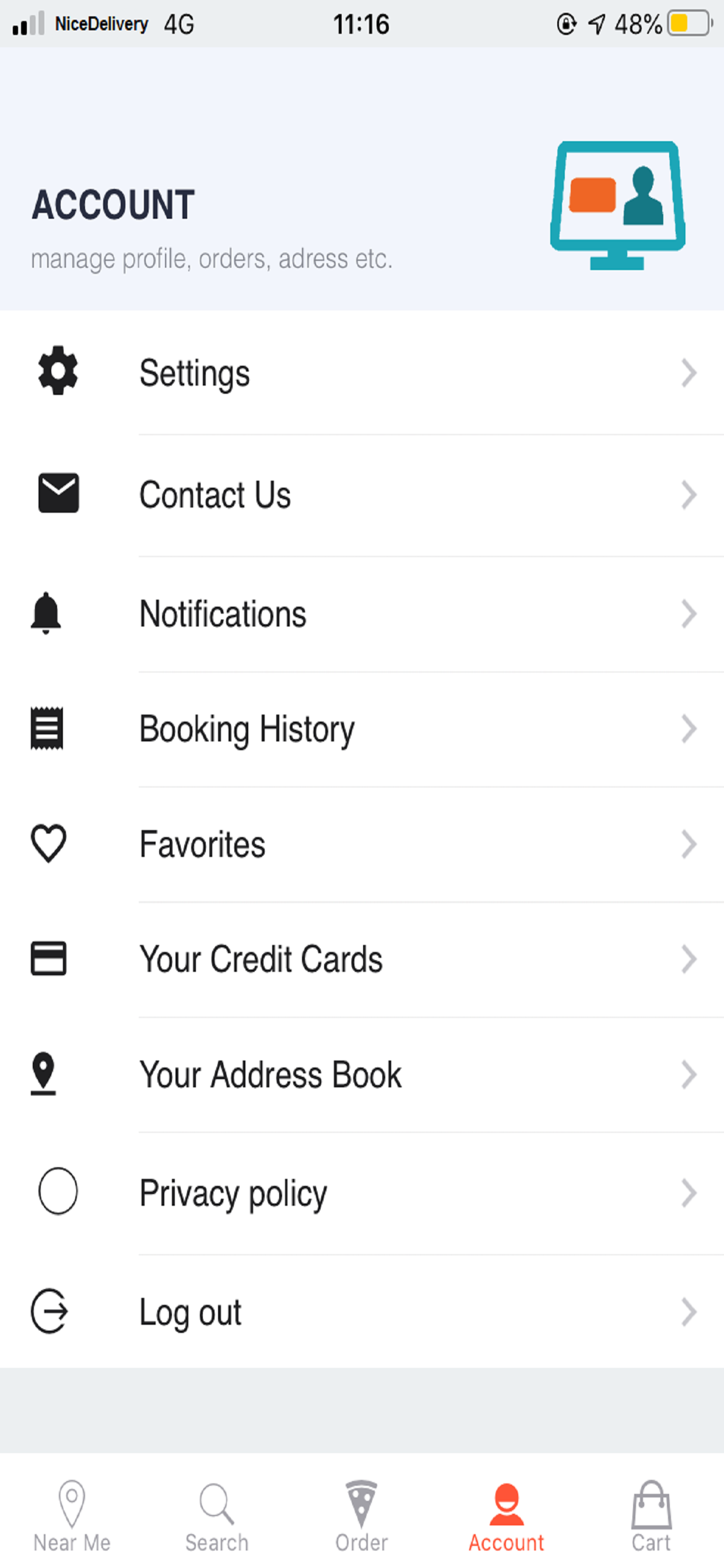The width and height of the screenshot is (724, 1568).
Task: Open the Settings row
Action: (362, 373)
